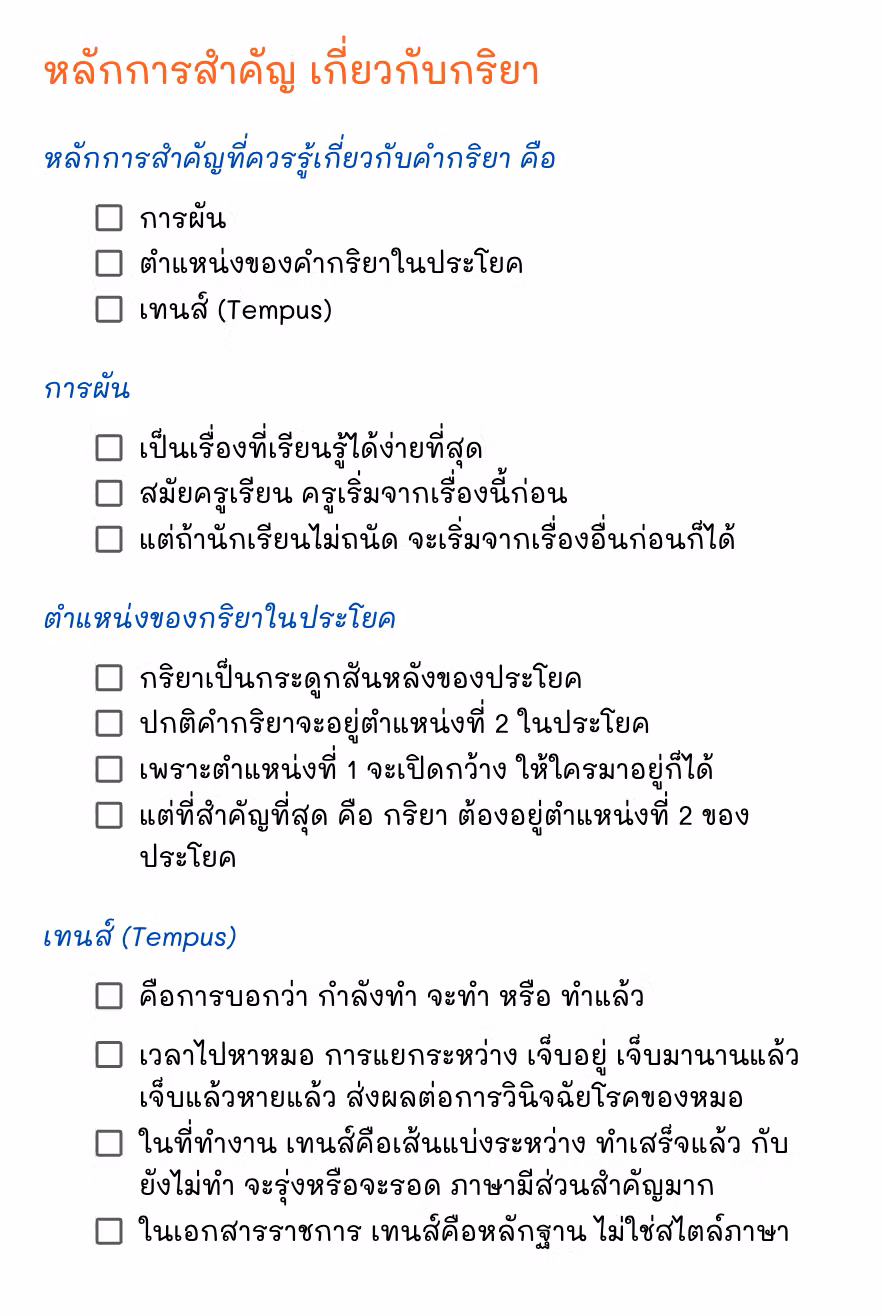Check กริยาเป็นกระดูกสันหลังของประโยค item
The width and height of the screenshot is (882, 1316).
click(109, 678)
